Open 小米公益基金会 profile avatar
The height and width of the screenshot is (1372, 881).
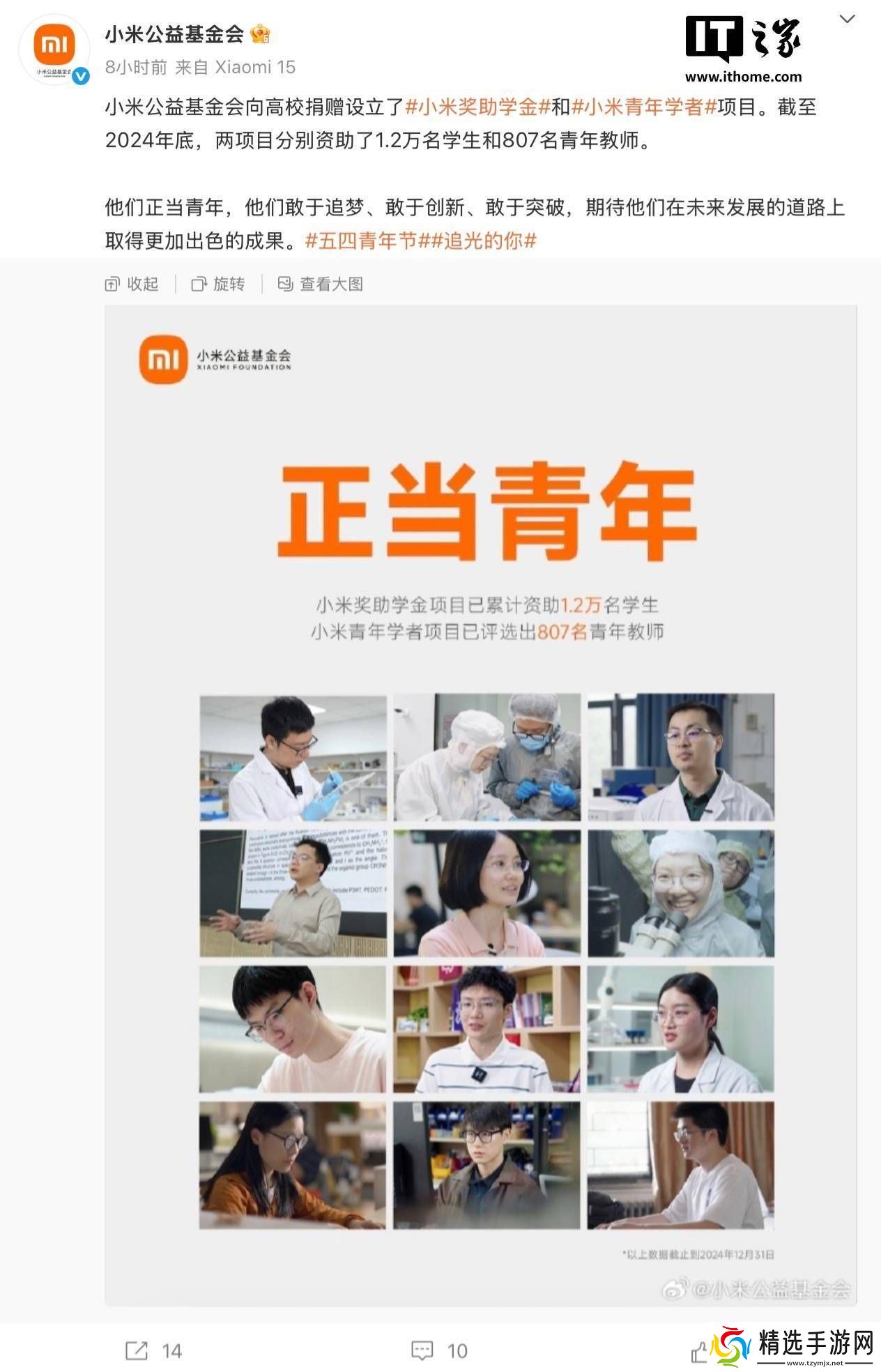54,48
